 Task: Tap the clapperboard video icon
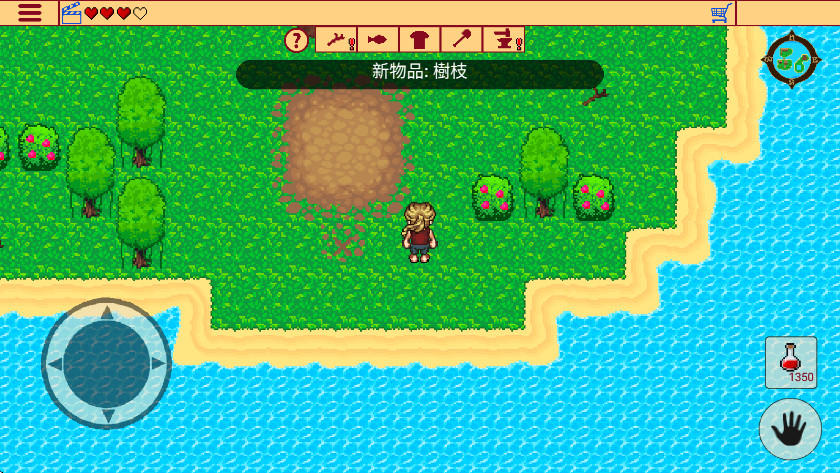pos(71,13)
